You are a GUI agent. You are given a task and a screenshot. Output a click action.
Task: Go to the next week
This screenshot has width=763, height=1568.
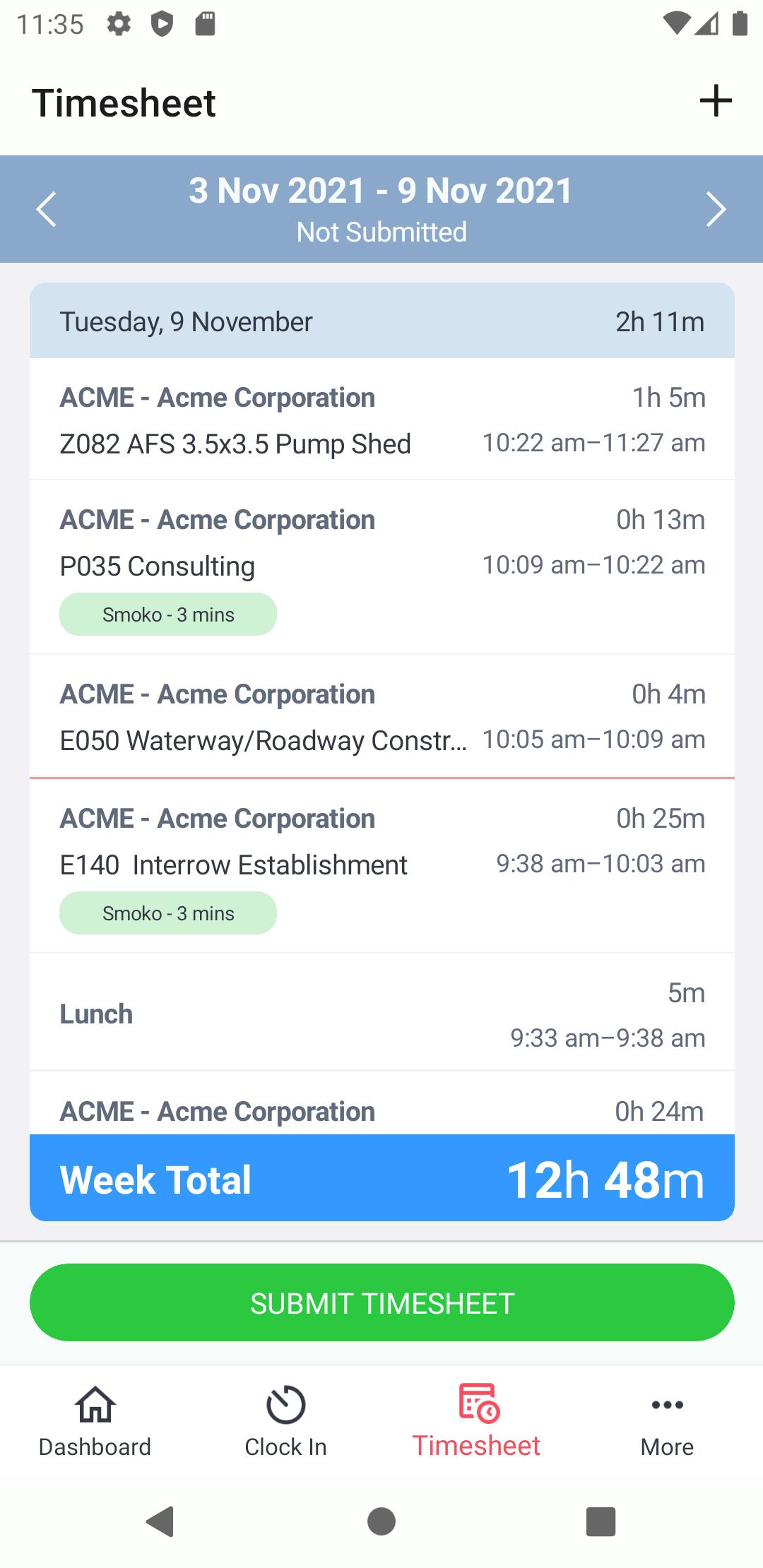716,209
